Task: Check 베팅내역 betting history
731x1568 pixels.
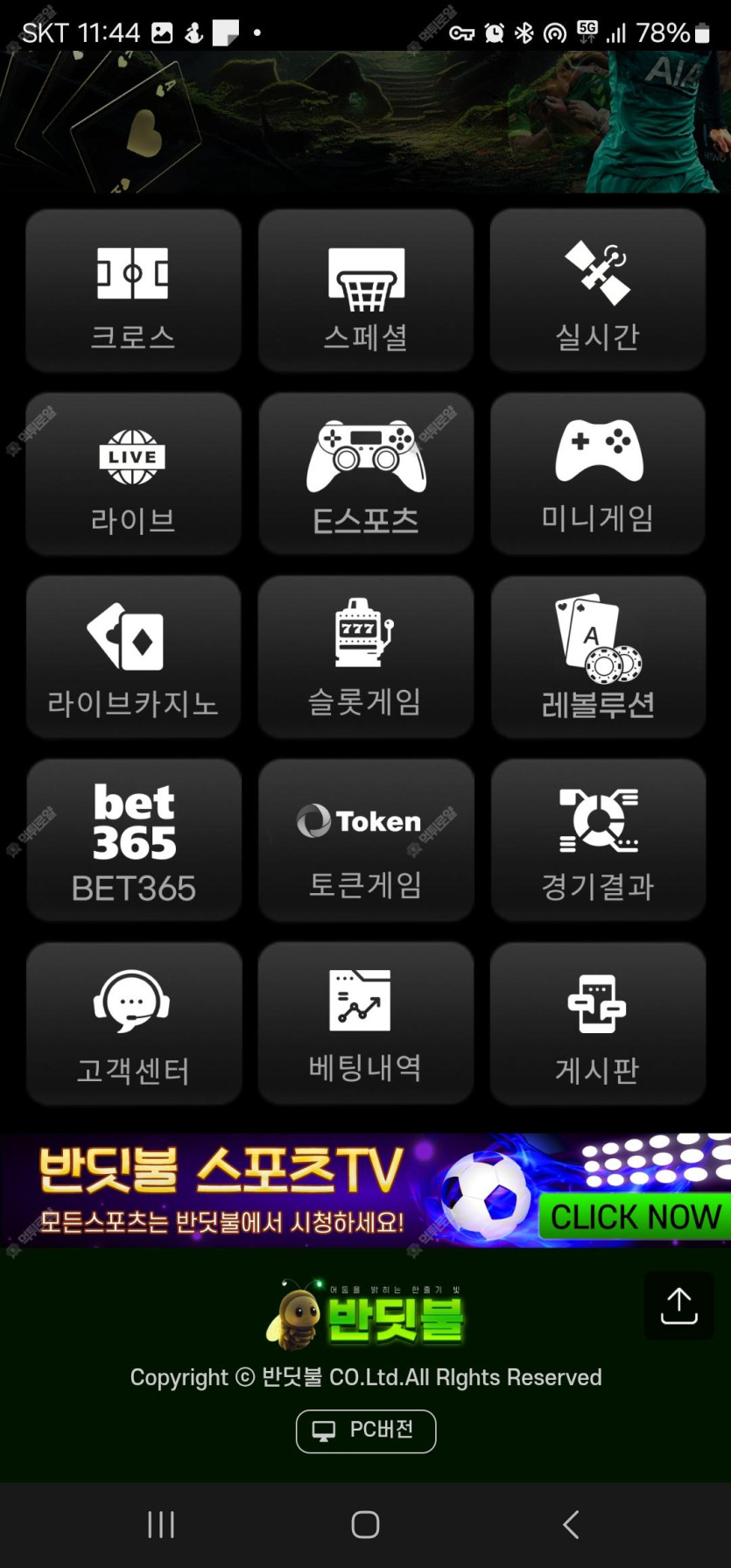Action: tap(365, 1023)
